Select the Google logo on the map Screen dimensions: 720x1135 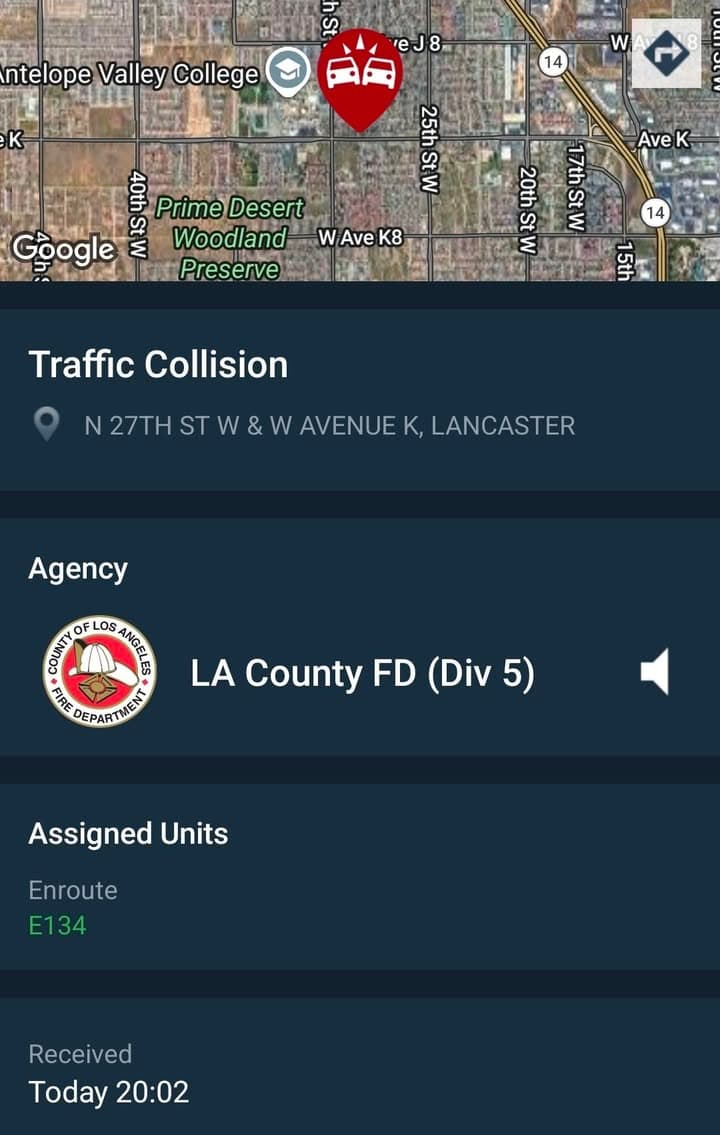point(64,248)
